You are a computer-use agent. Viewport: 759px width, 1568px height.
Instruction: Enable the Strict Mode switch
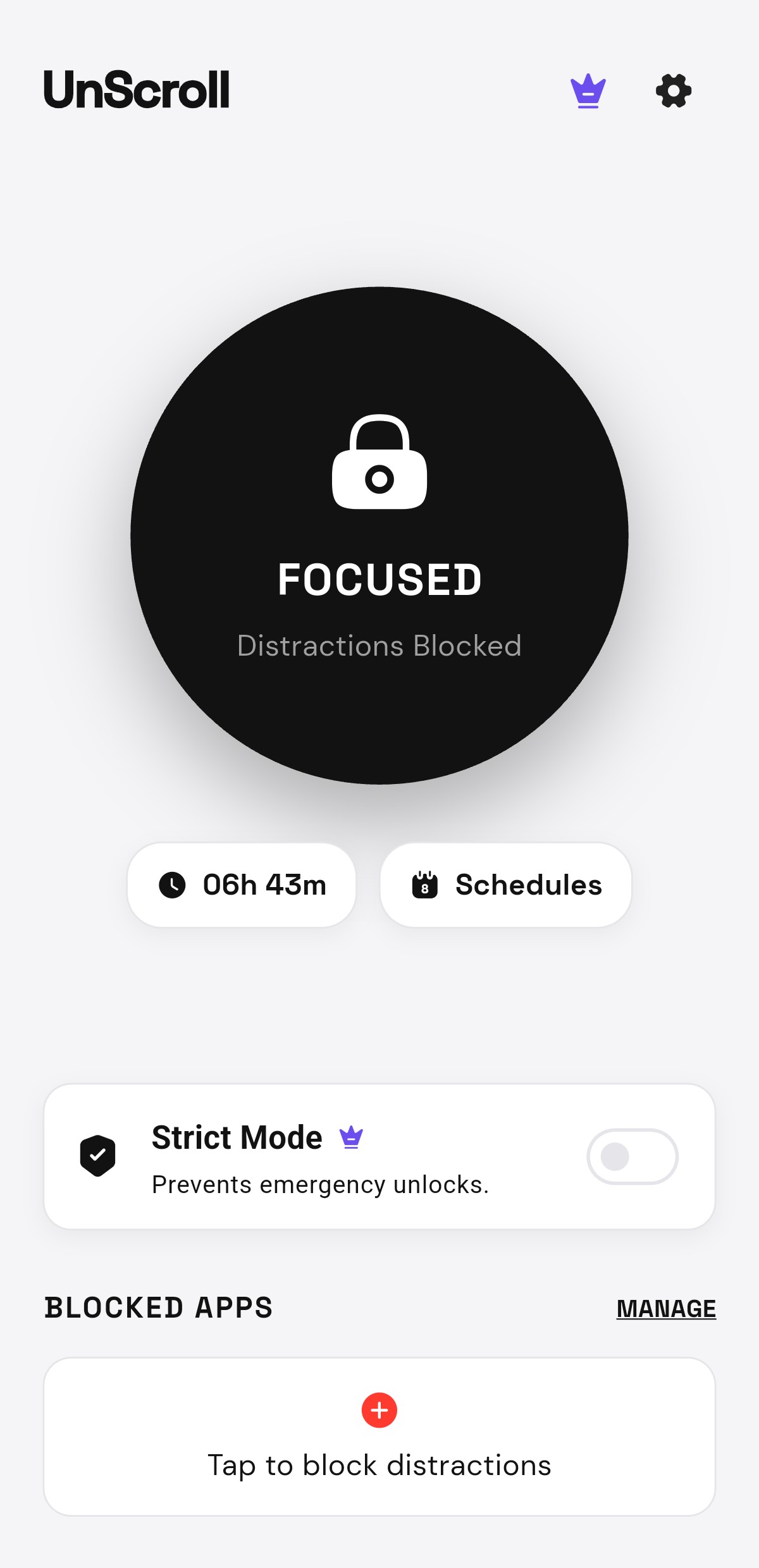click(x=632, y=1156)
